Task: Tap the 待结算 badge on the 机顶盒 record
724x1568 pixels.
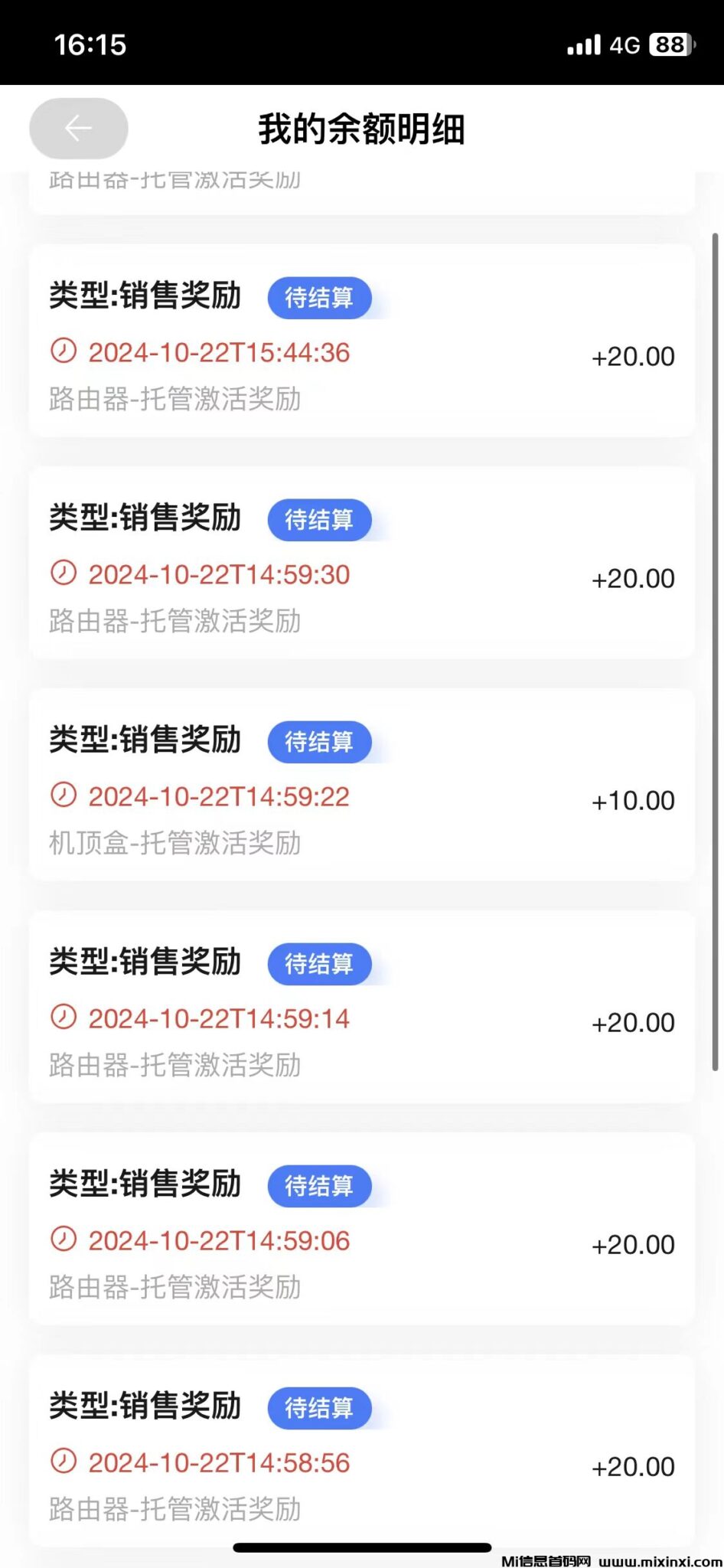Action: pyautogui.click(x=318, y=741)
